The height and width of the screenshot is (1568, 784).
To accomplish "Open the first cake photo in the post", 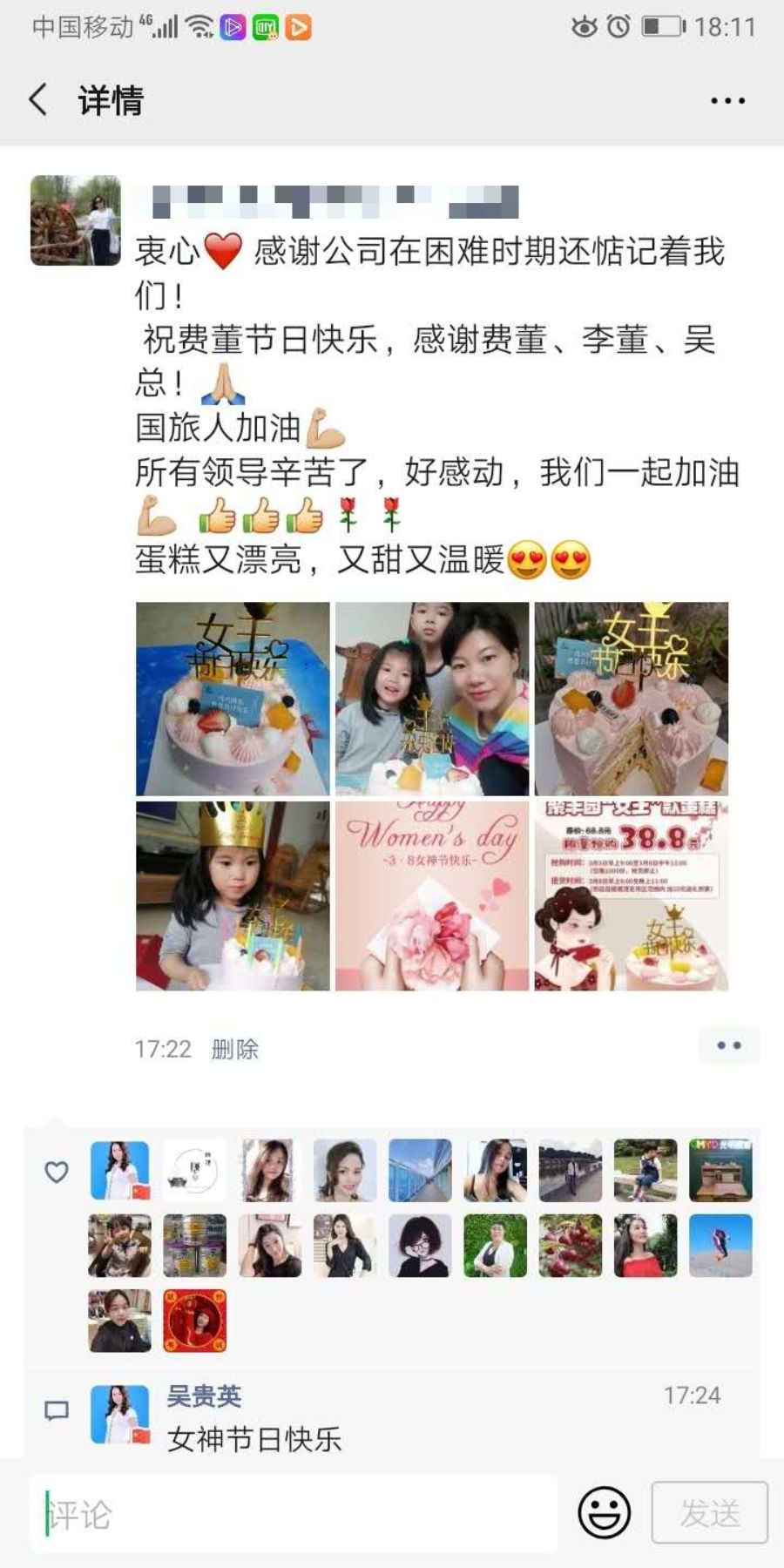I will coord(233,699).
